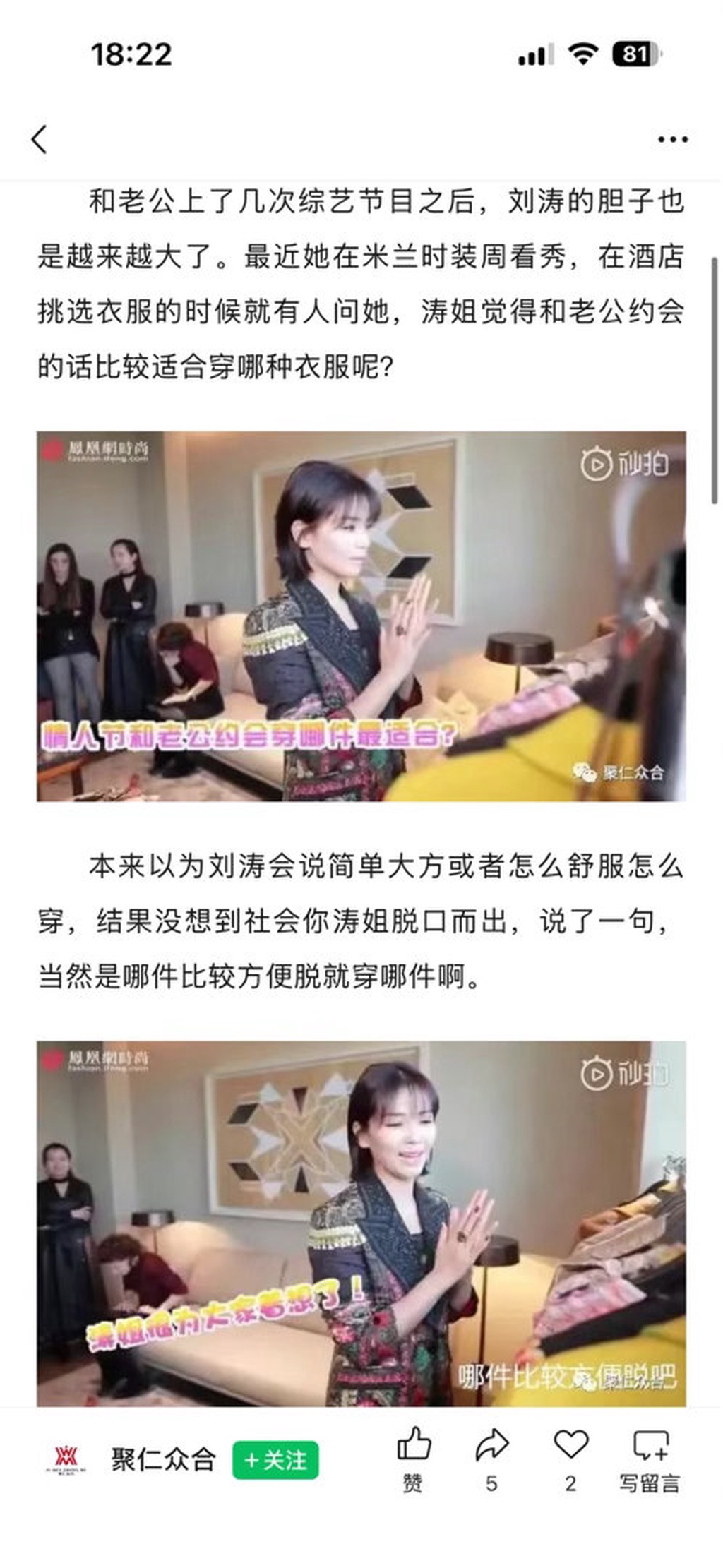Go back using the top-left arrow
The width and height of the screenshot is (723, 1568).
pyautogui.click(x=40, y=139)
